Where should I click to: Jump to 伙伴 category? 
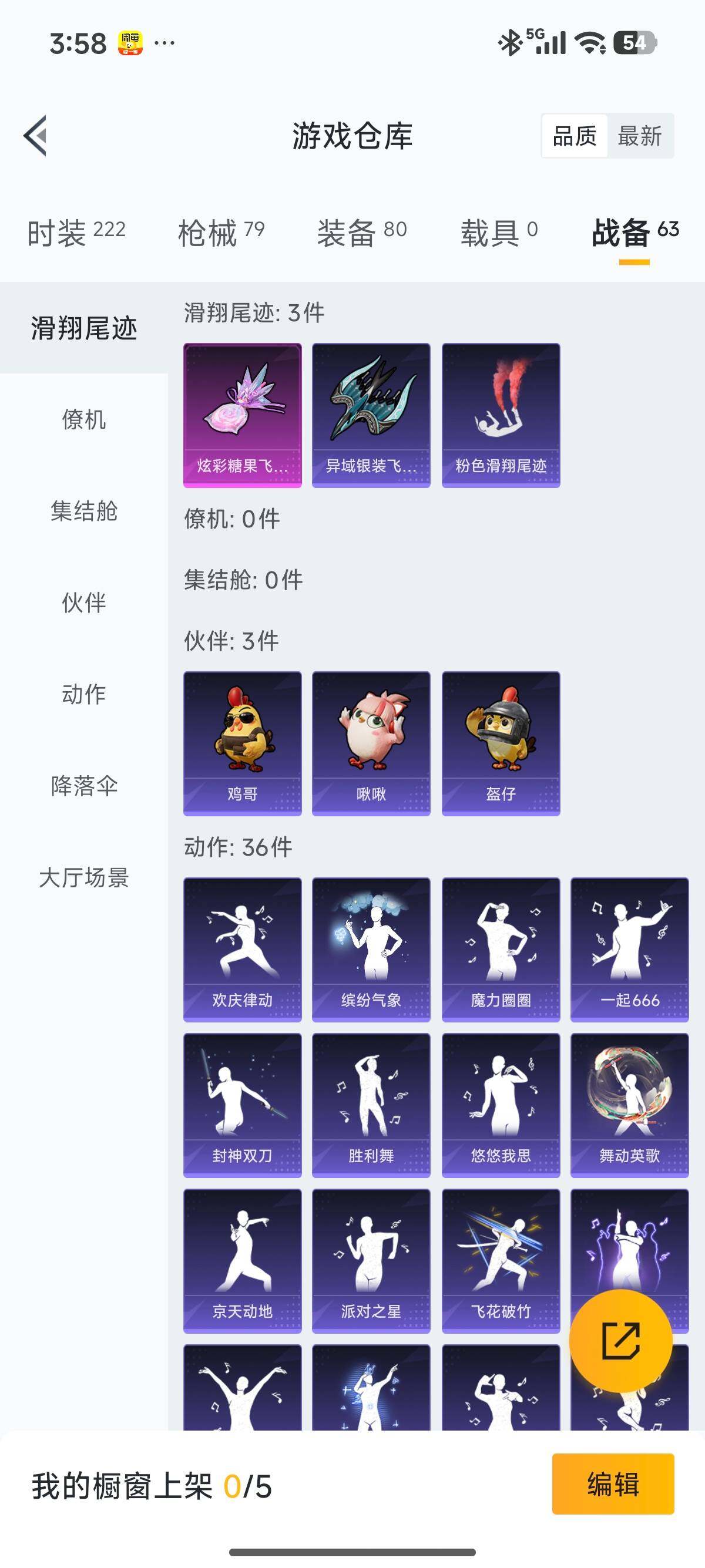pyautogui.click(x=84, y=603)
